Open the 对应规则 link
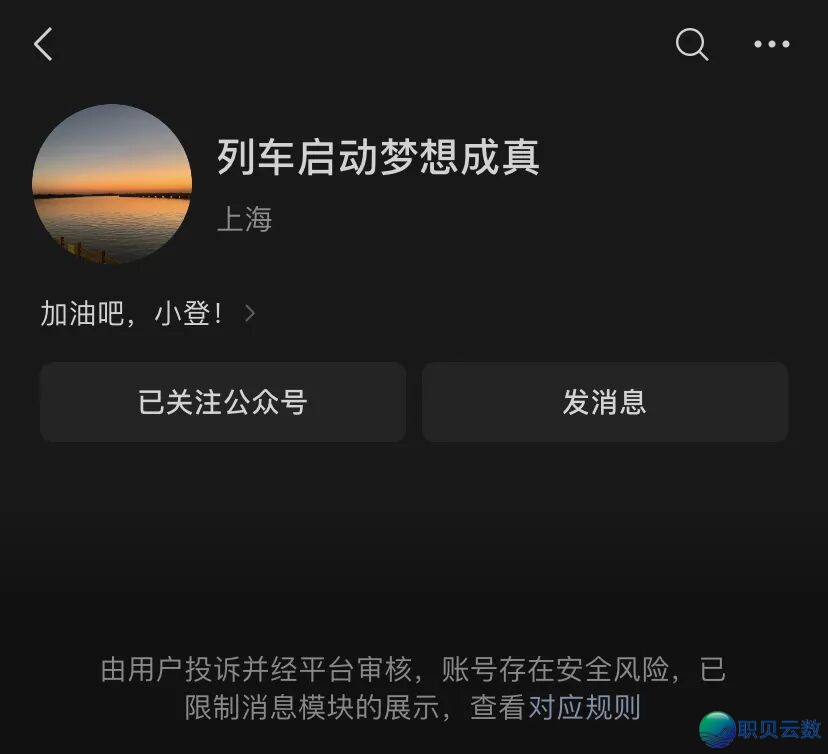This screenshot has width=828, height=754. pyautogui.click(x=584, y=707)
